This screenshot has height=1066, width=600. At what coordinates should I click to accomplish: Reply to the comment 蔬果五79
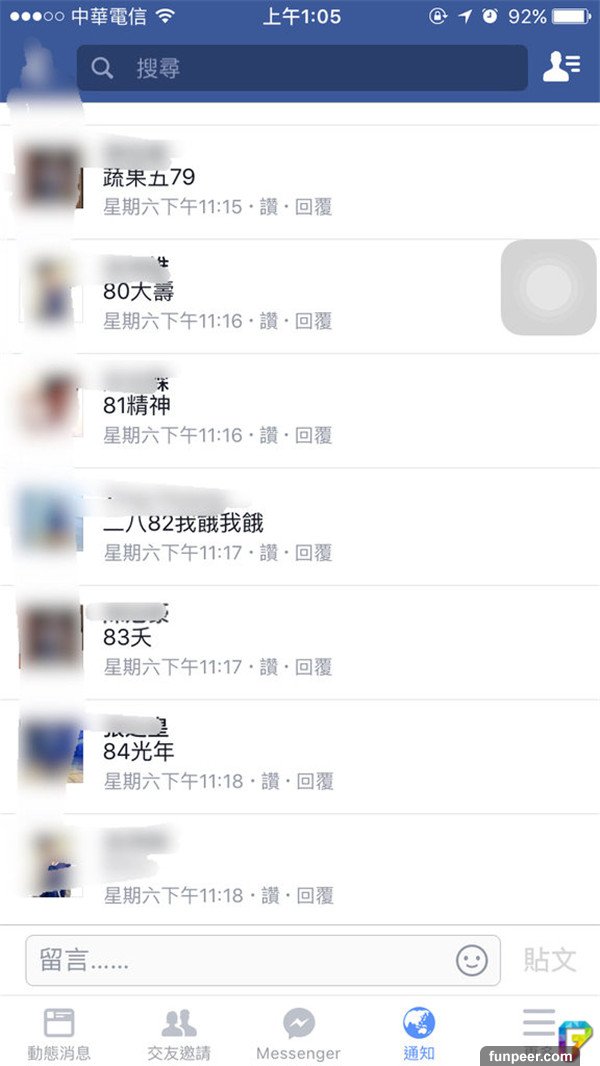tap(313, 207)
